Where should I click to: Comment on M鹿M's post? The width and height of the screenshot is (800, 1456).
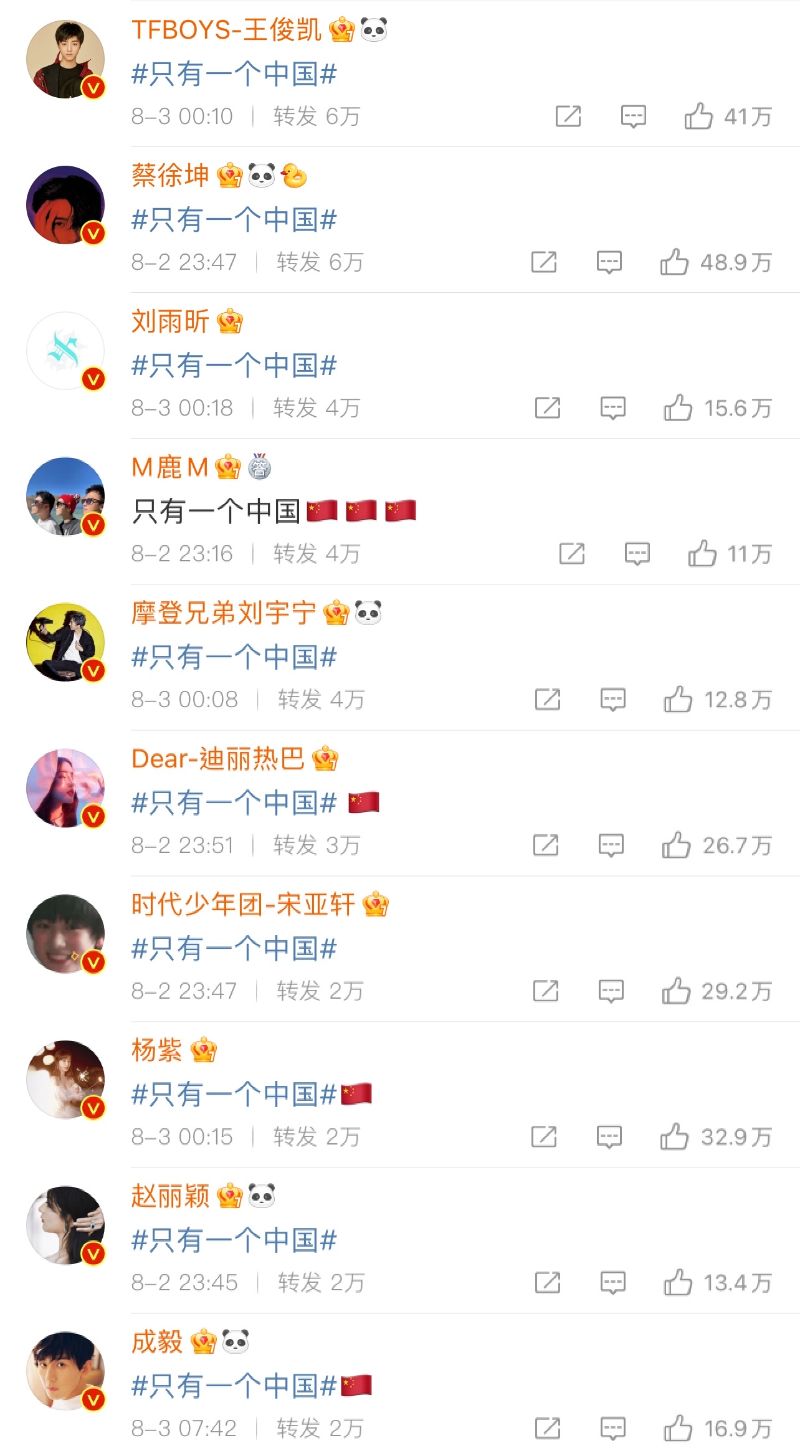tap(637, 554)
